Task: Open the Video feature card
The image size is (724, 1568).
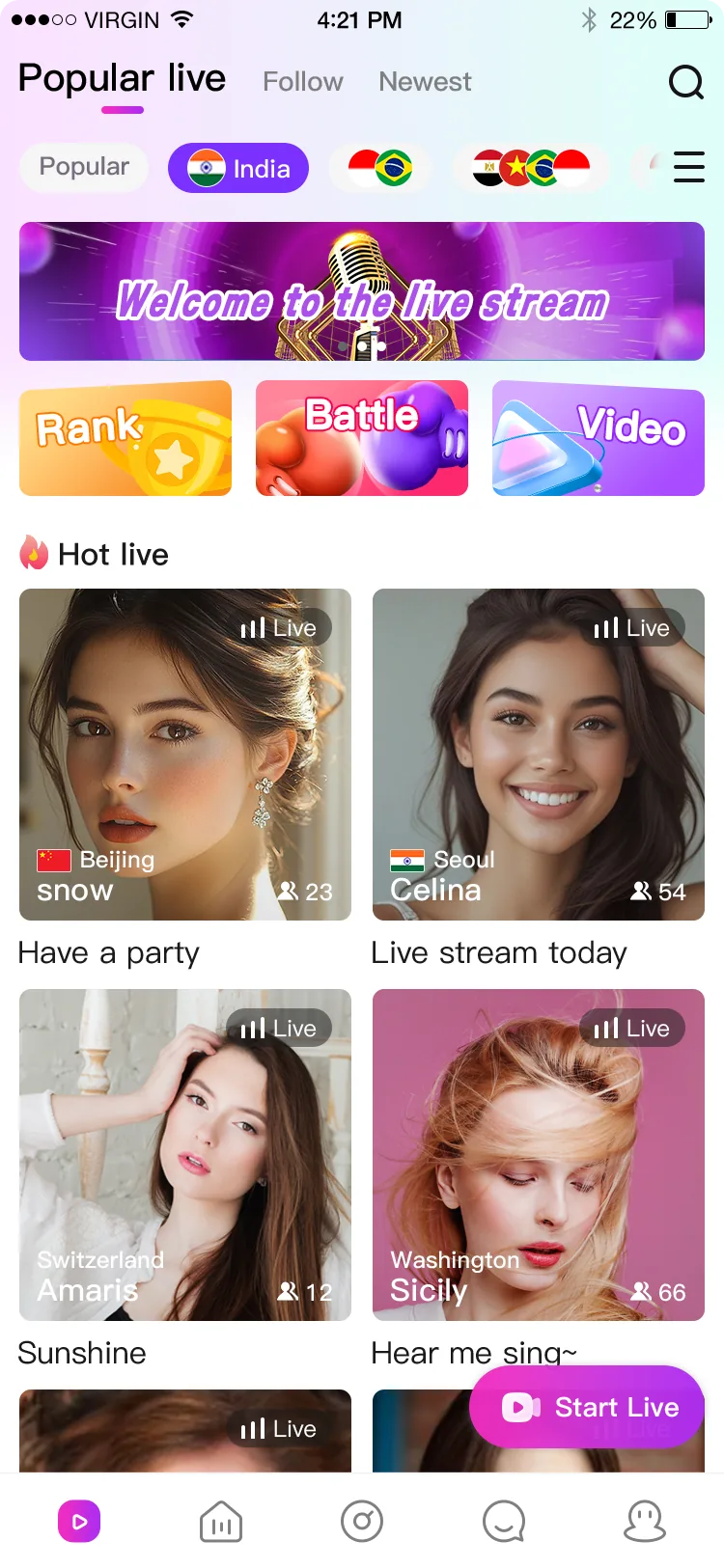Action: click(x=598, y=439)
